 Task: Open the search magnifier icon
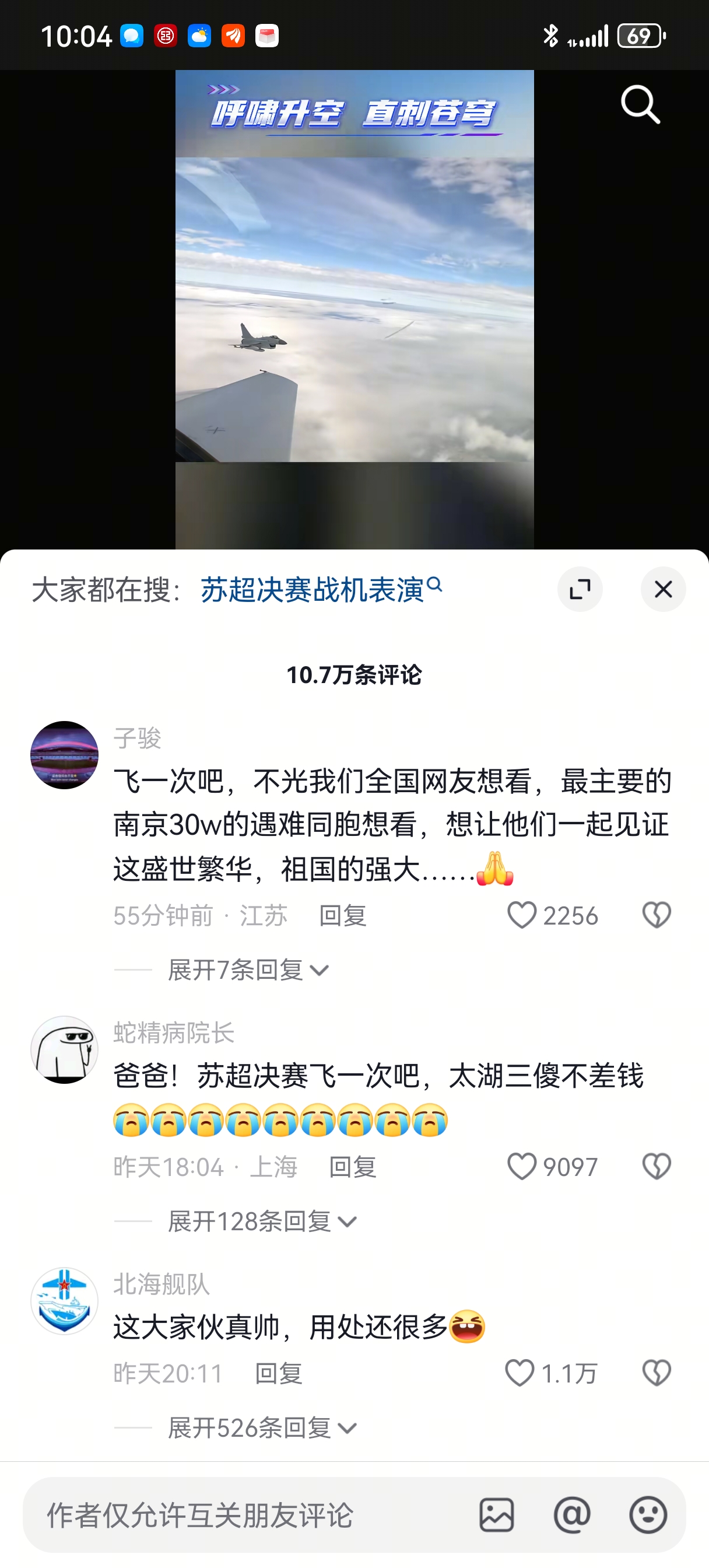tap(640, 104)
